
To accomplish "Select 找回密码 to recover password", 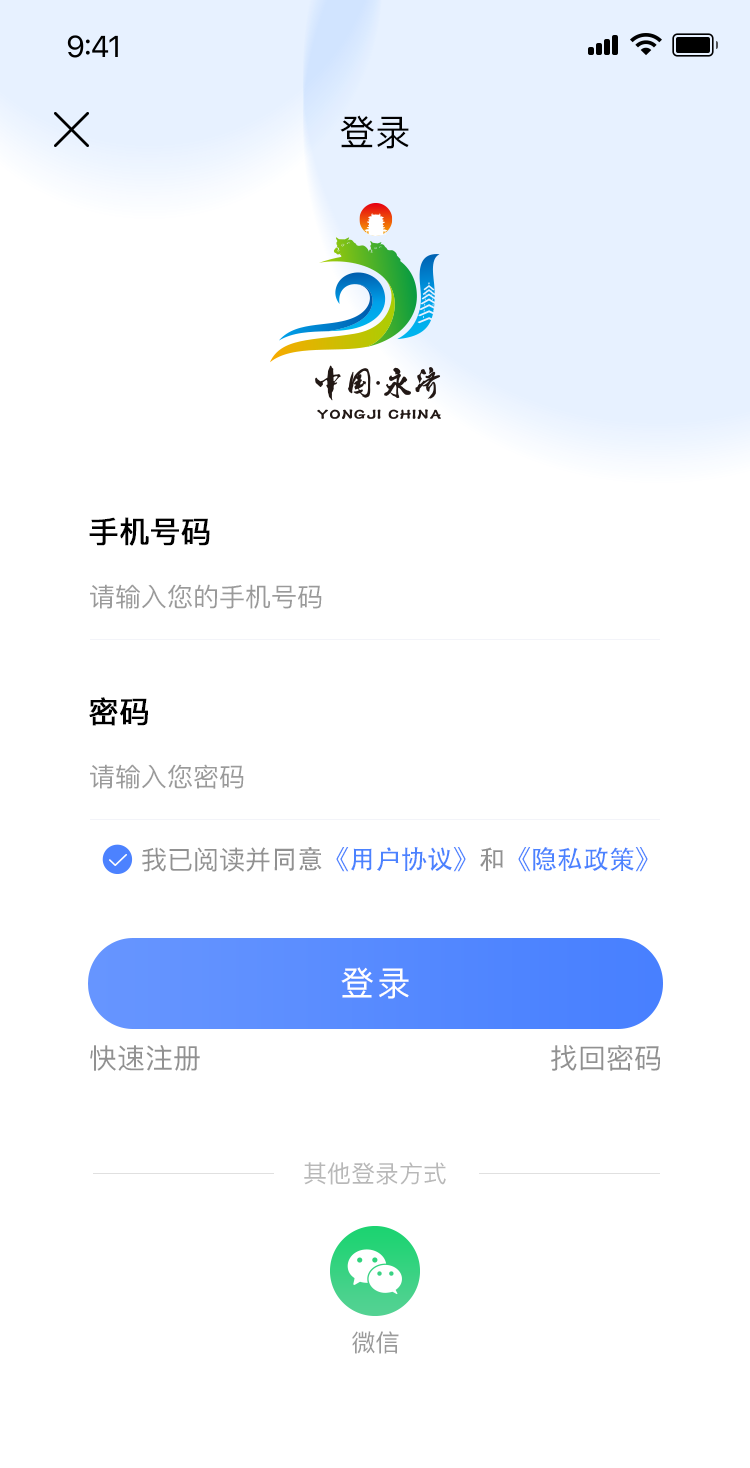I will click(605, 1058).
